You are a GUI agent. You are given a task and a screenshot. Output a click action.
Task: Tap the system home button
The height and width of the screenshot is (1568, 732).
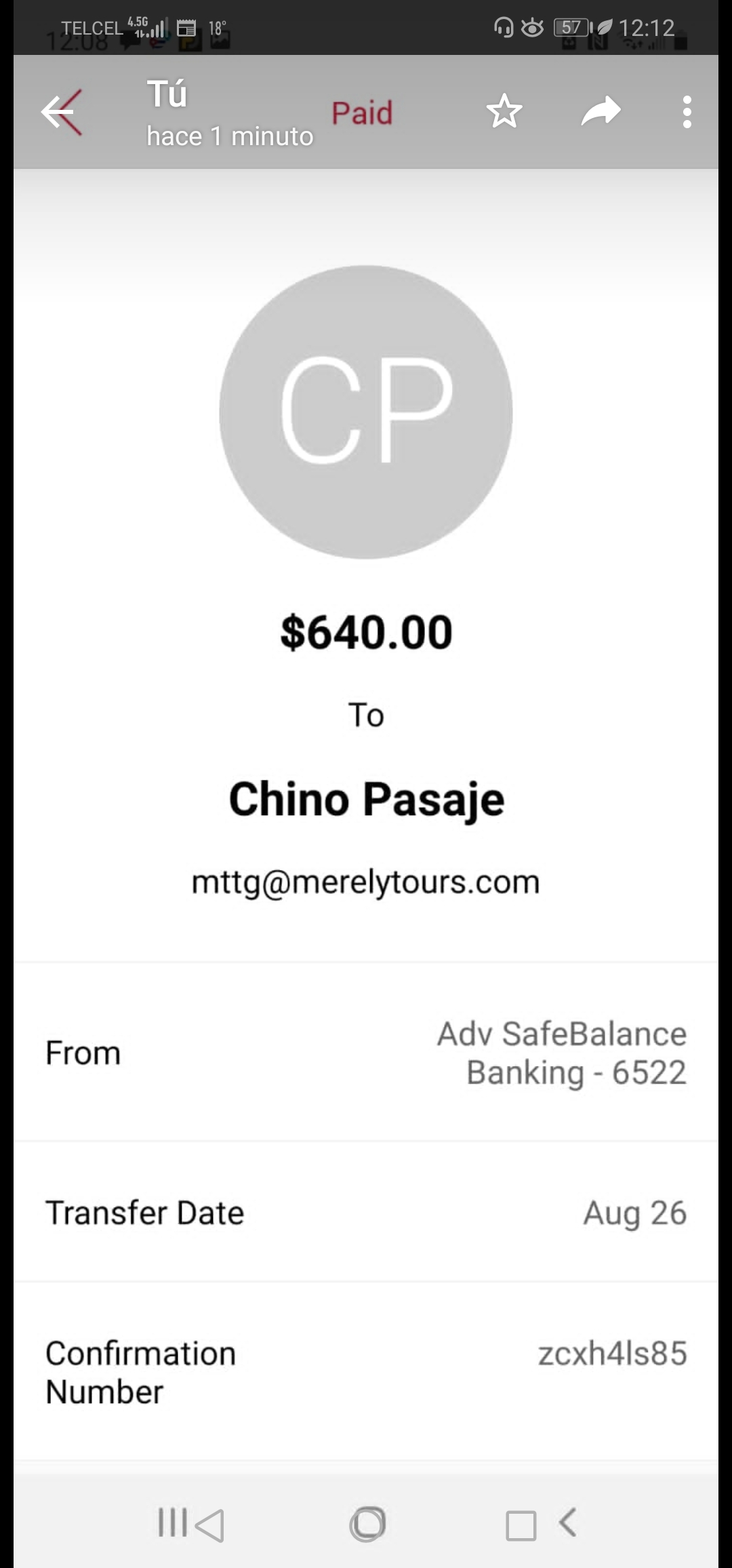coord(367,1524)
